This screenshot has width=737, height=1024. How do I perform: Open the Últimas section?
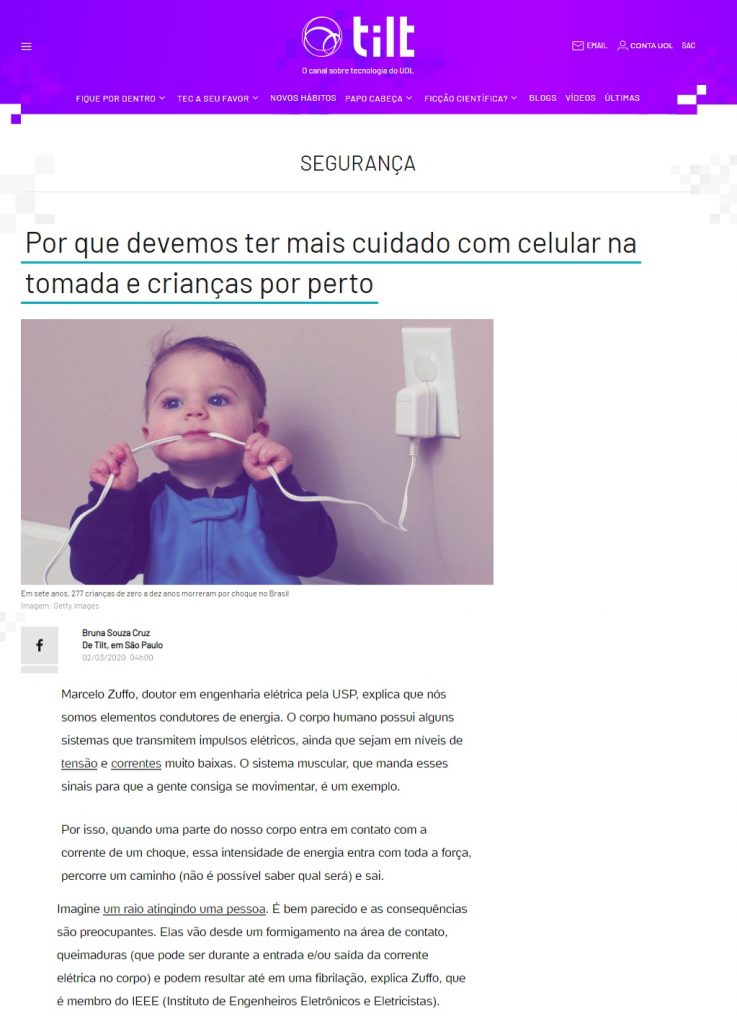point(622,98)
